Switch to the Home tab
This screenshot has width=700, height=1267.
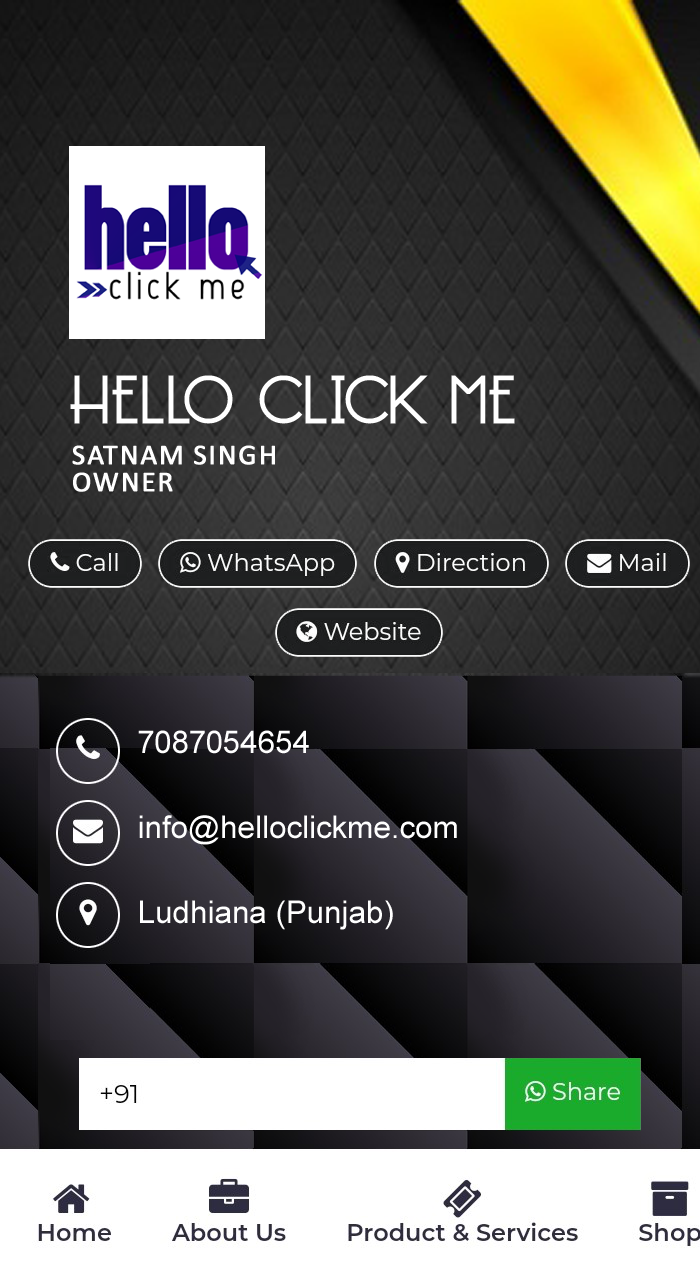pos(74,1213)
